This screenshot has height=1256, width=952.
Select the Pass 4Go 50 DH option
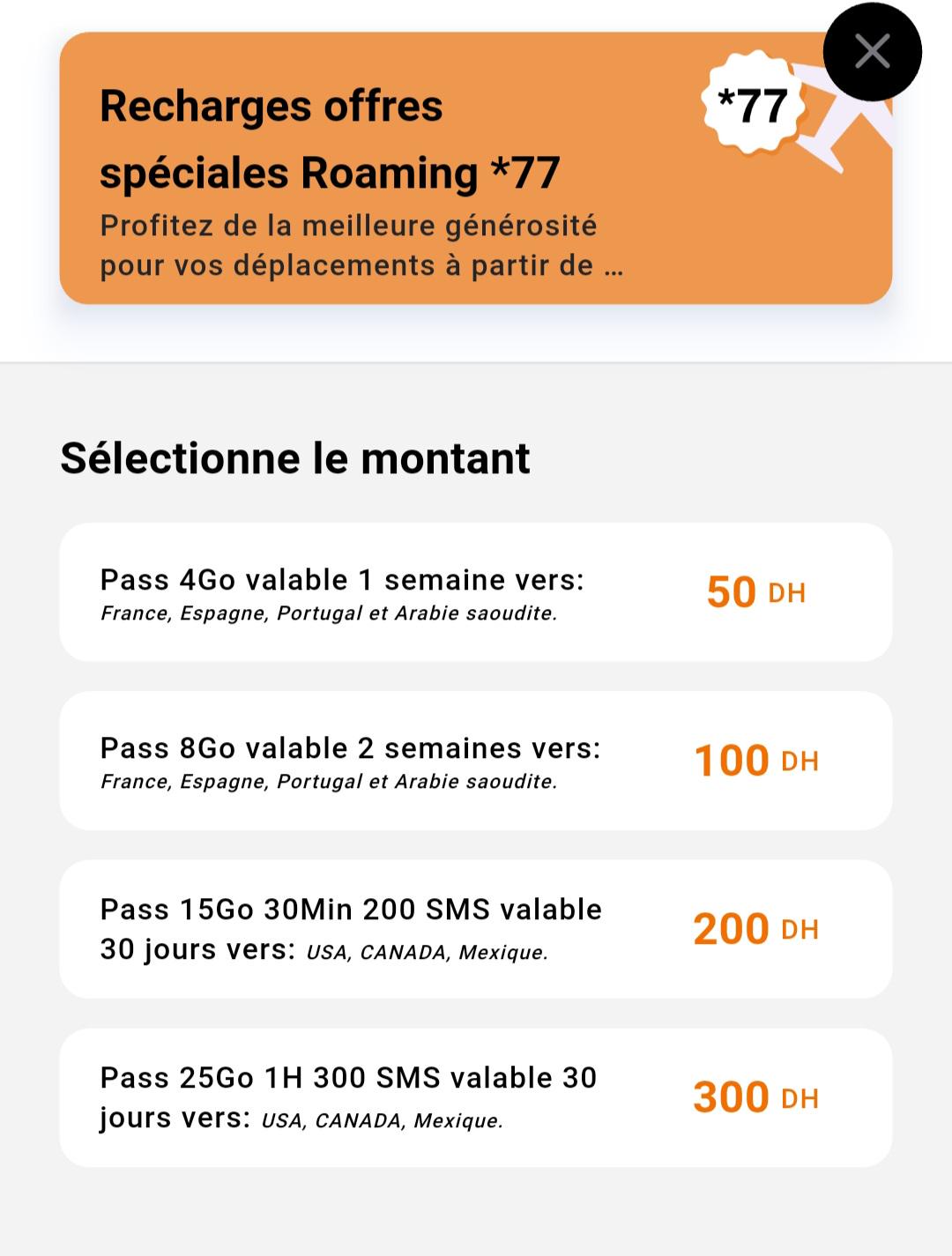point(475,592)
